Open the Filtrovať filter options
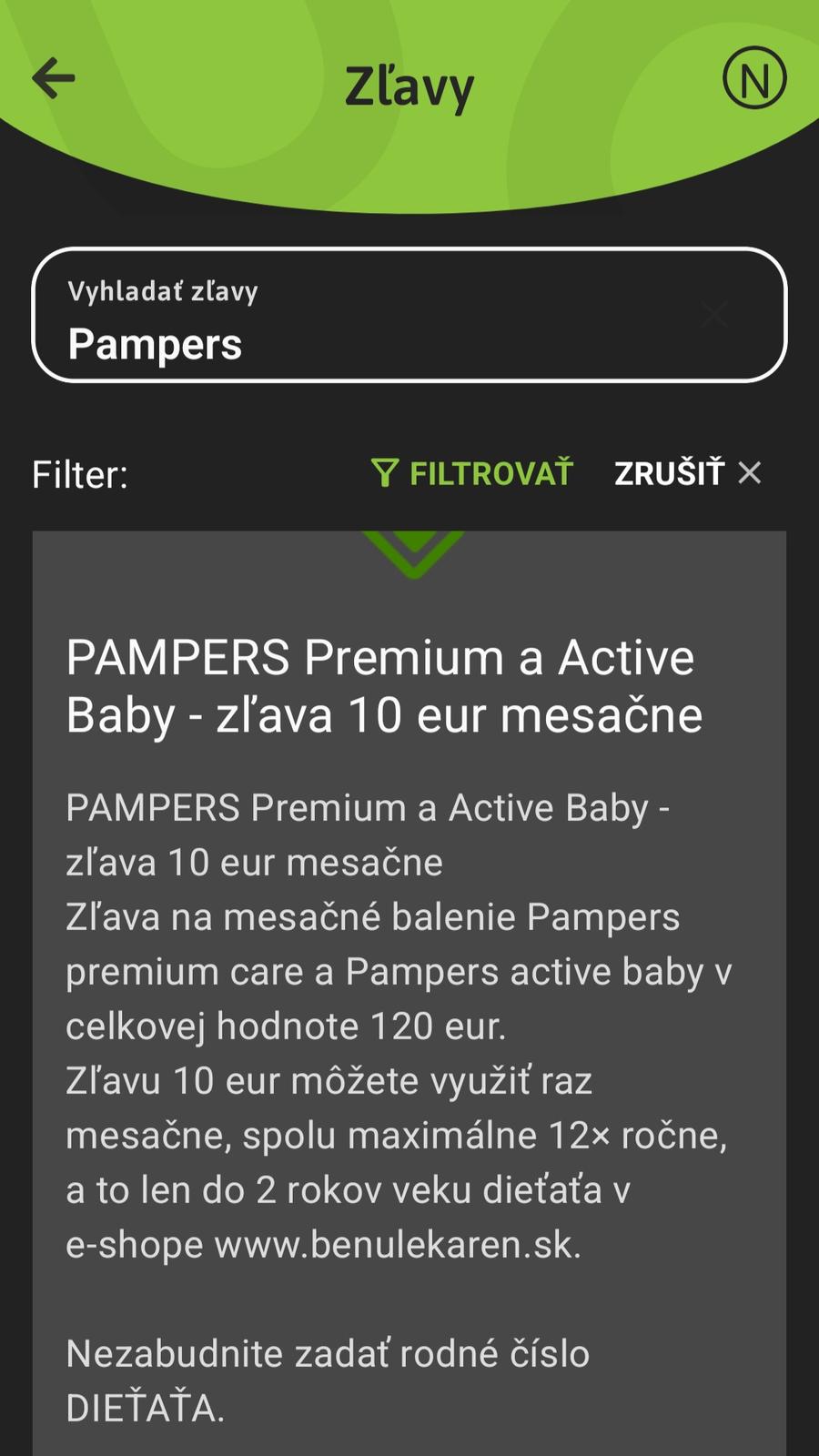 pyautogui.click(x=472, y=473)
